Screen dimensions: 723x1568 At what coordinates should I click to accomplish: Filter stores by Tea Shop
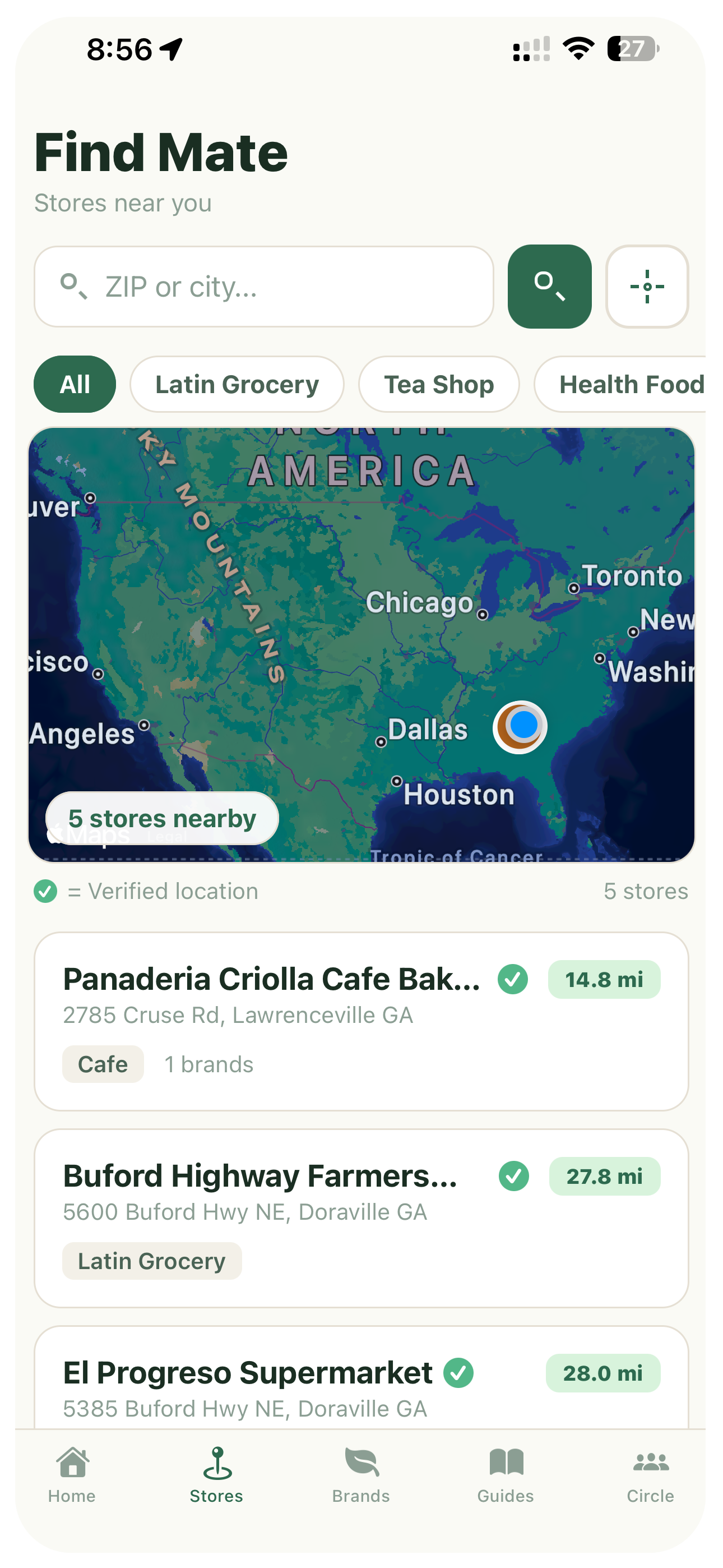(x=438, y=385)
